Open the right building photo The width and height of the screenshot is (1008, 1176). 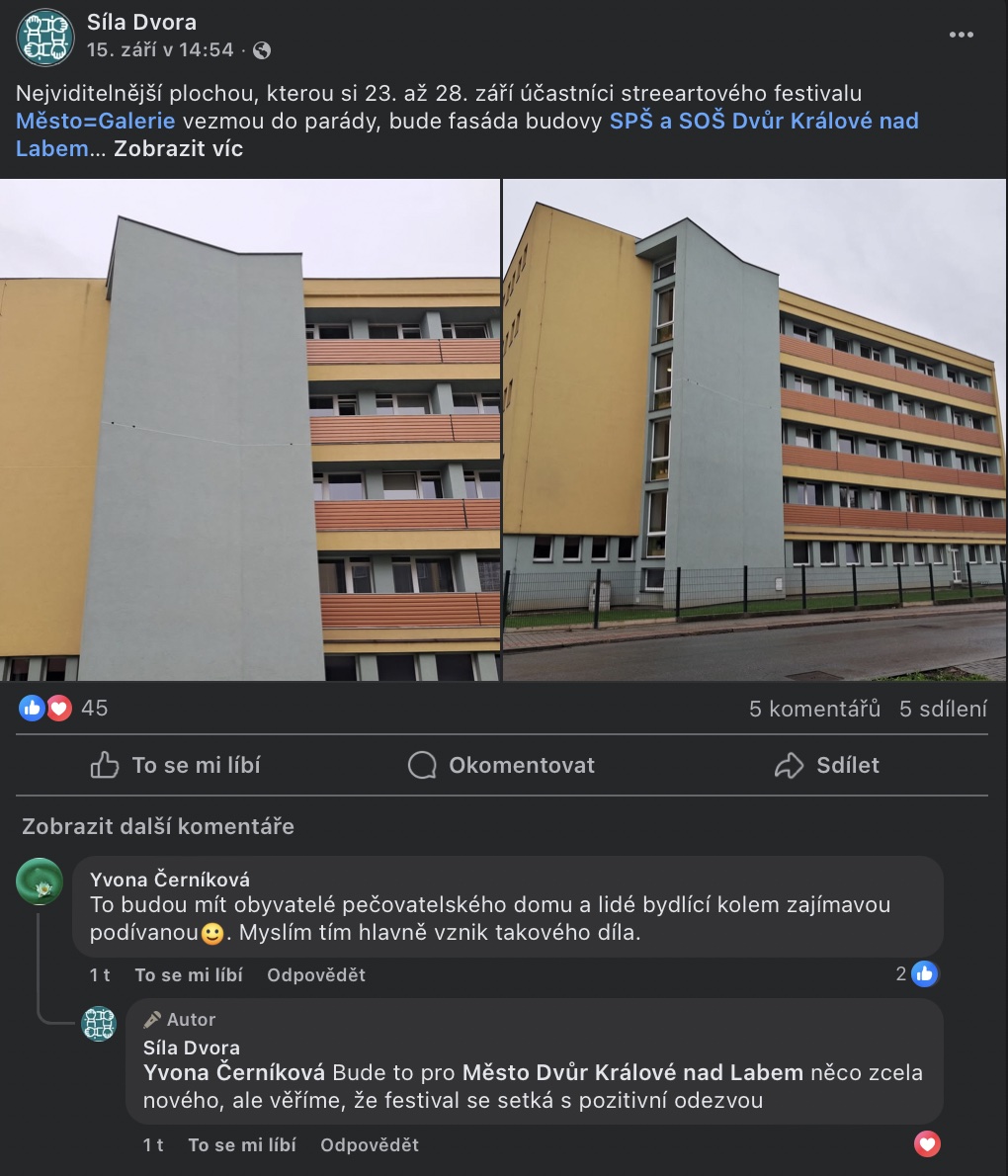pyautogui.click(x=755, y=430)
